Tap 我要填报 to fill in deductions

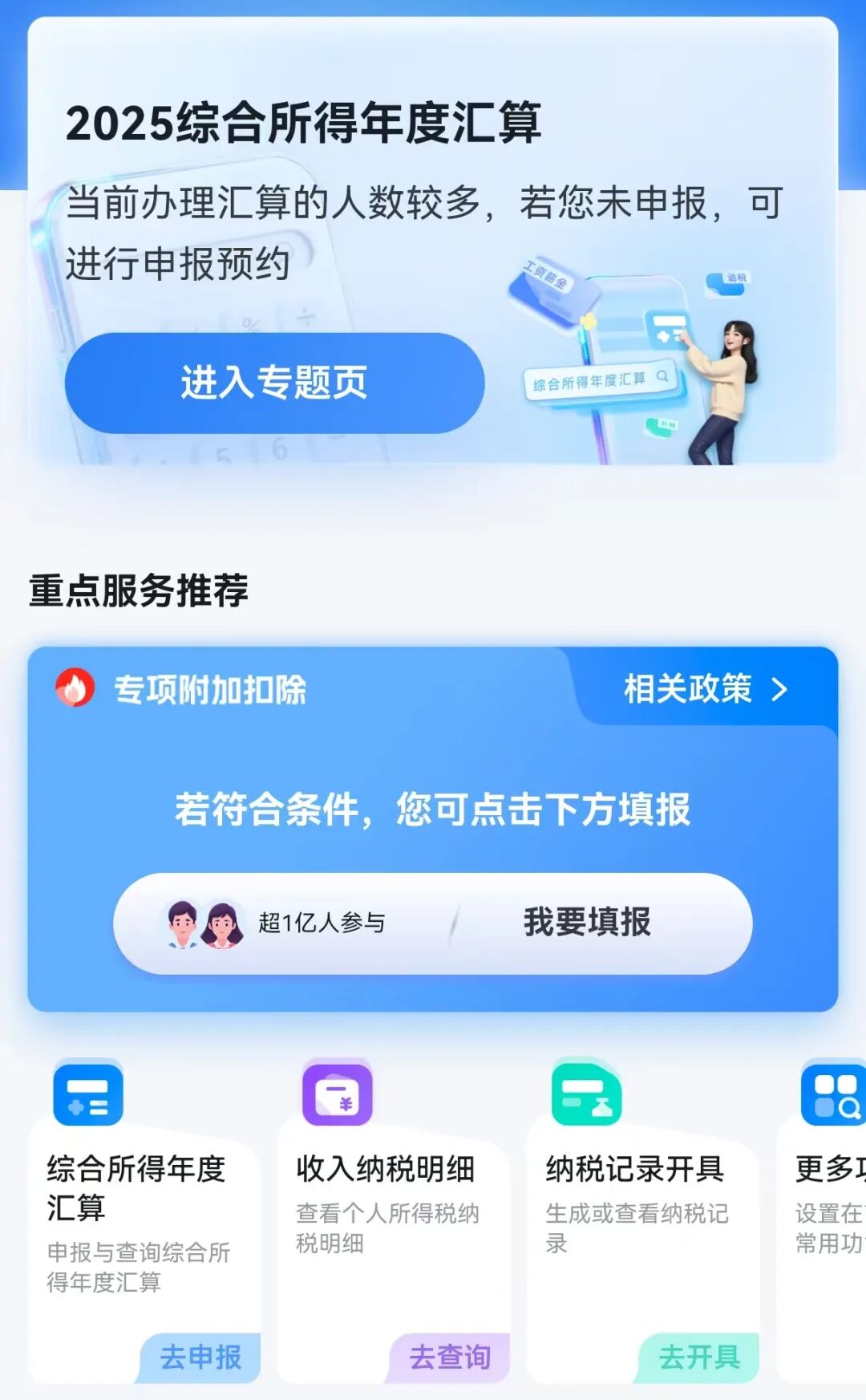[x=587, y=923]
